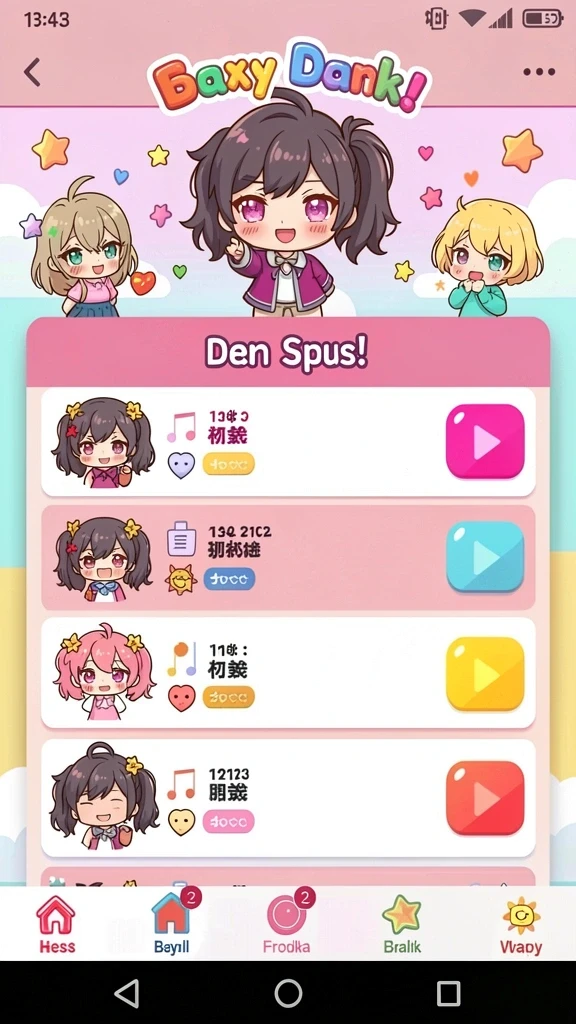Start the track with the yellow play button
The width and height of the screenshot is (576, 1024).
point(485,674)
